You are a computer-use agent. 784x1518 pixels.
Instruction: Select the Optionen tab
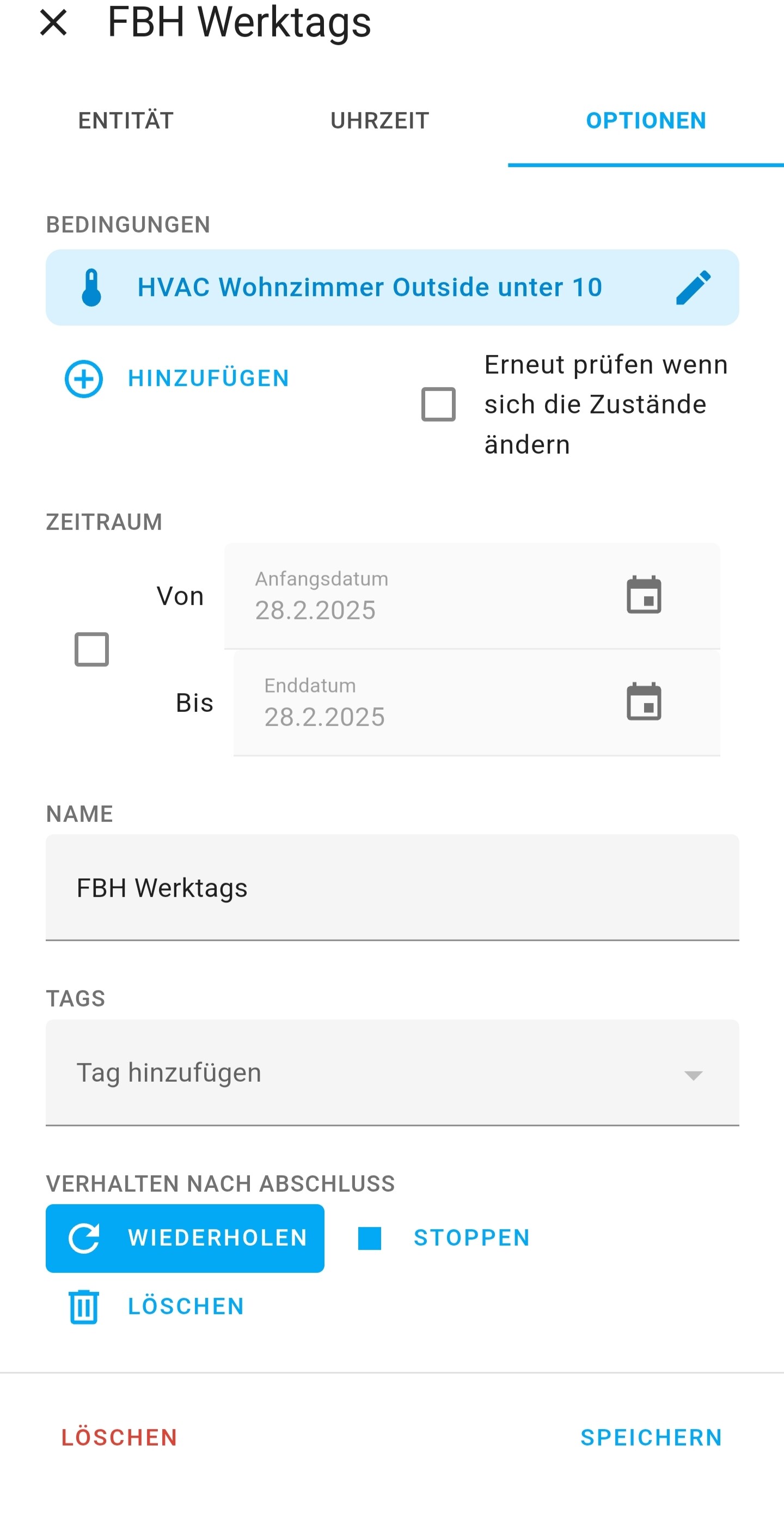646,121
